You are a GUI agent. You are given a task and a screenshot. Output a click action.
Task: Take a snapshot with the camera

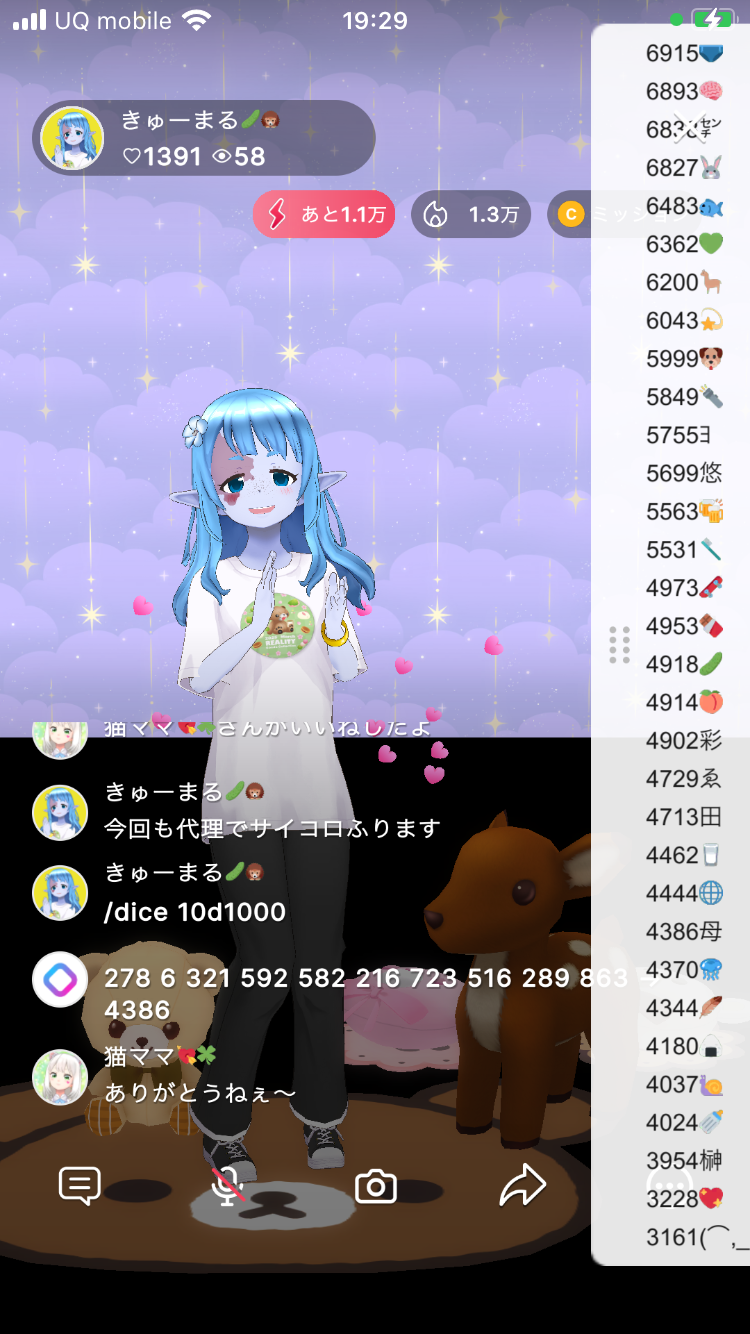coord(376,1186)
